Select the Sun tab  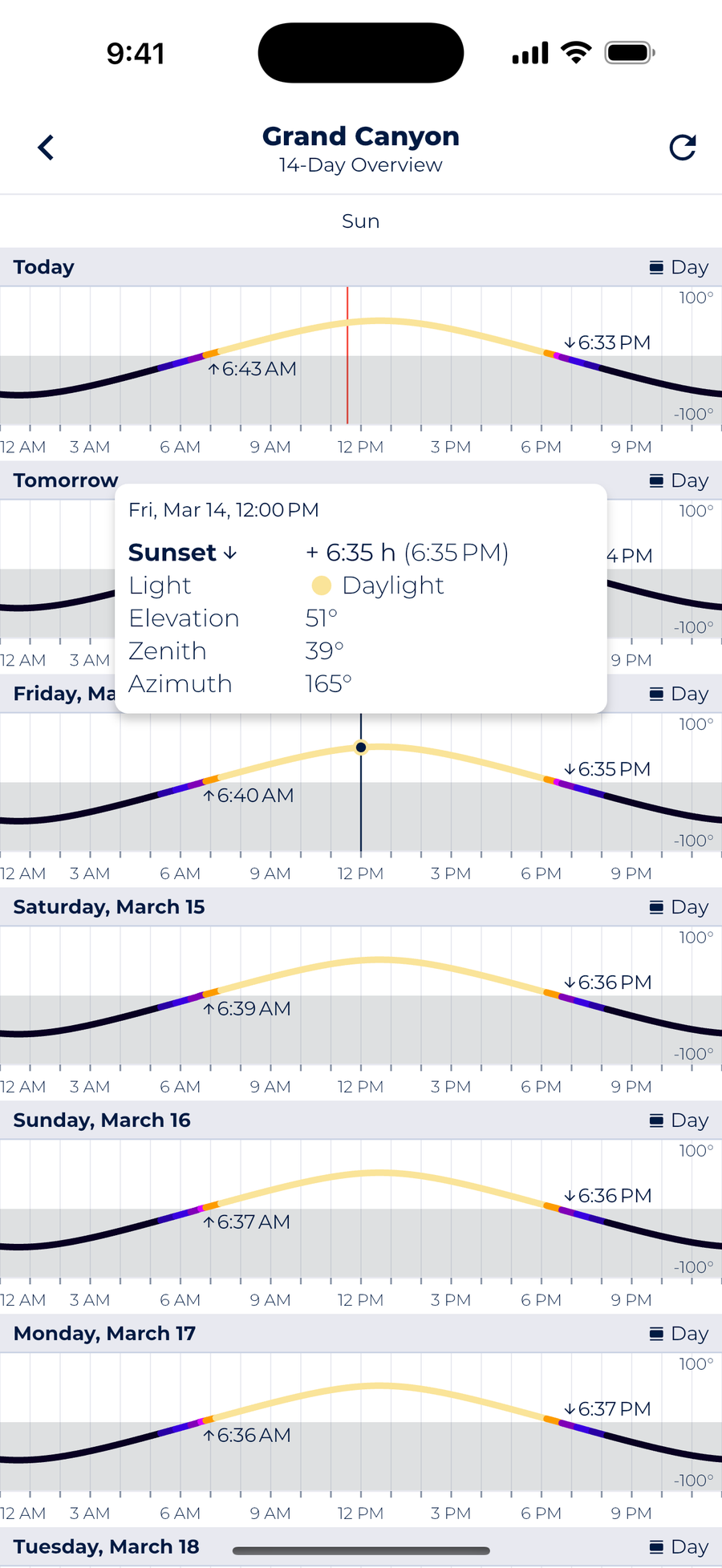(360, 221)
